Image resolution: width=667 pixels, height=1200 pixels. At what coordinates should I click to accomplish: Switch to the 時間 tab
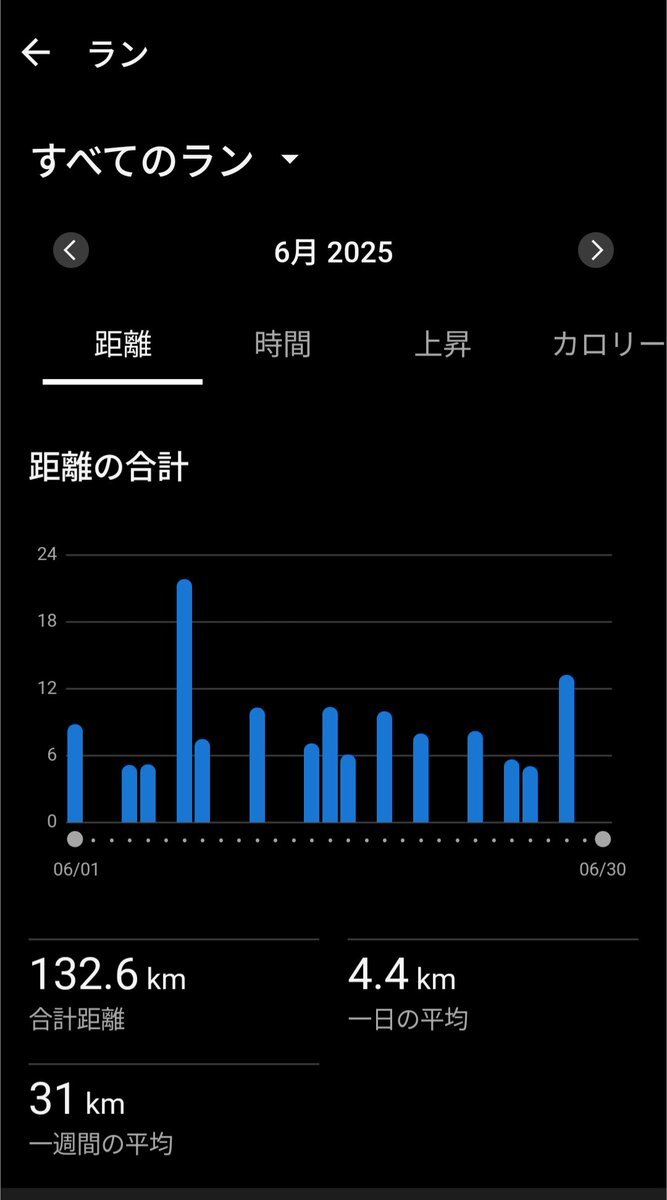283,345
